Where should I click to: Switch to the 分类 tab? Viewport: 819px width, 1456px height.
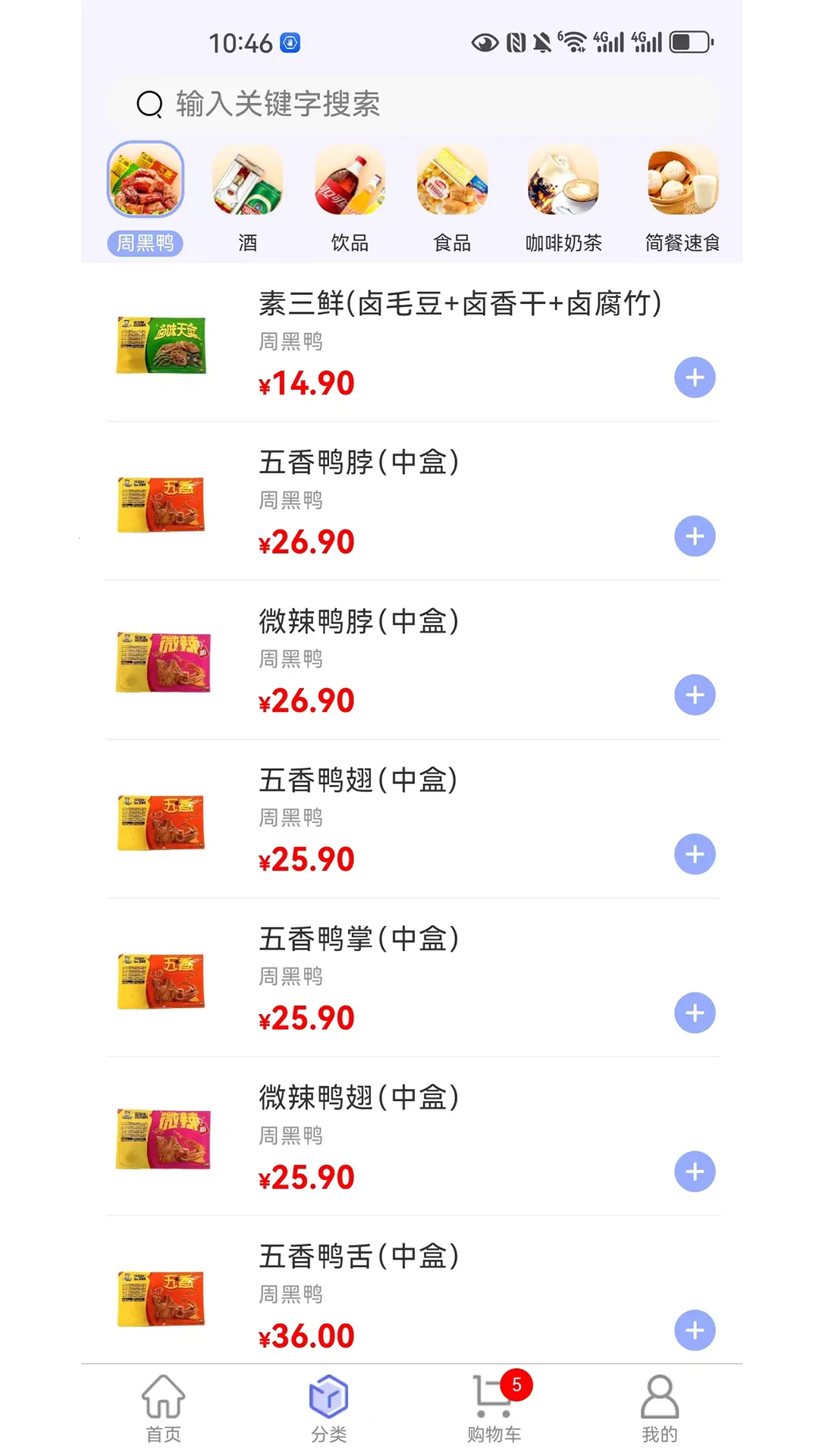(x=328, y=1408)
